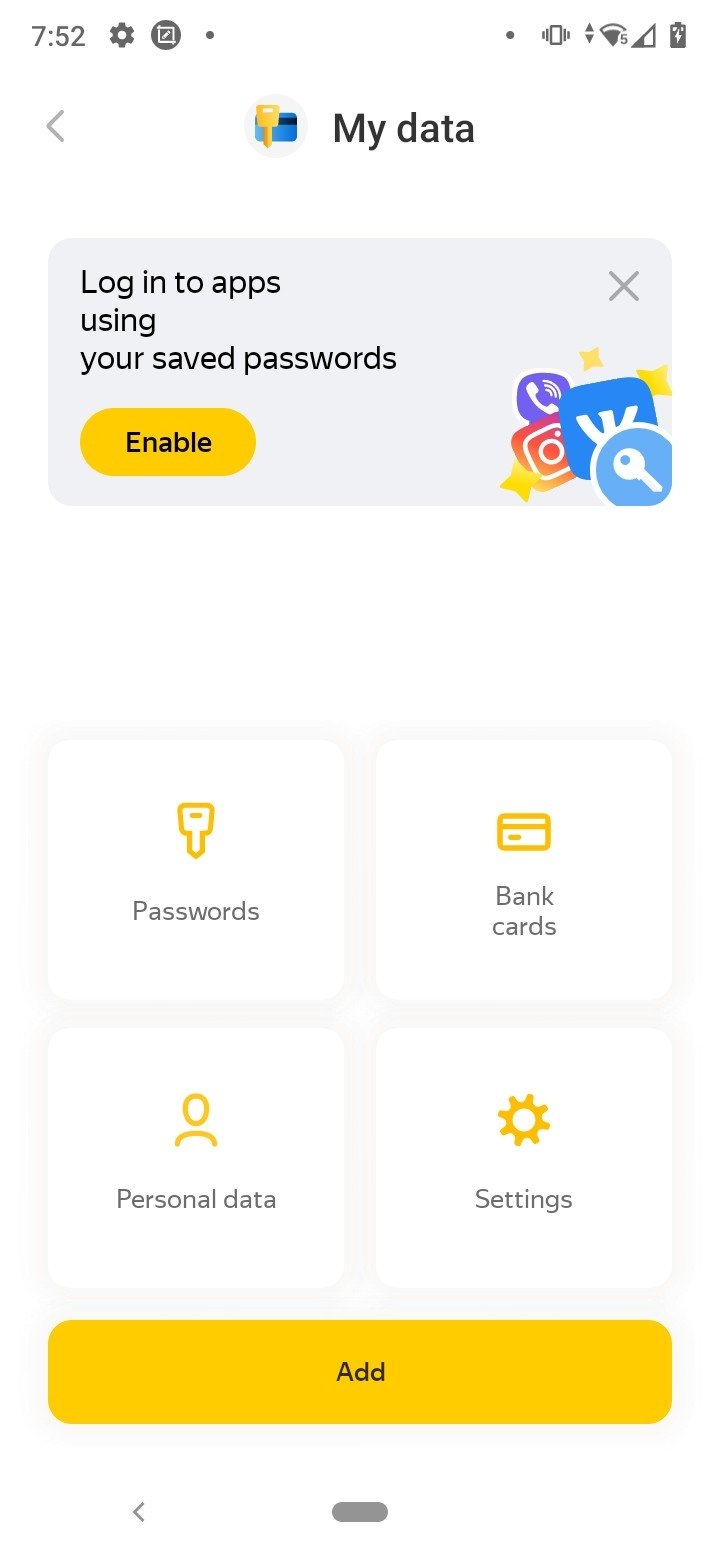Tap the system back button
The image size is (720, 1560).
139,1512
